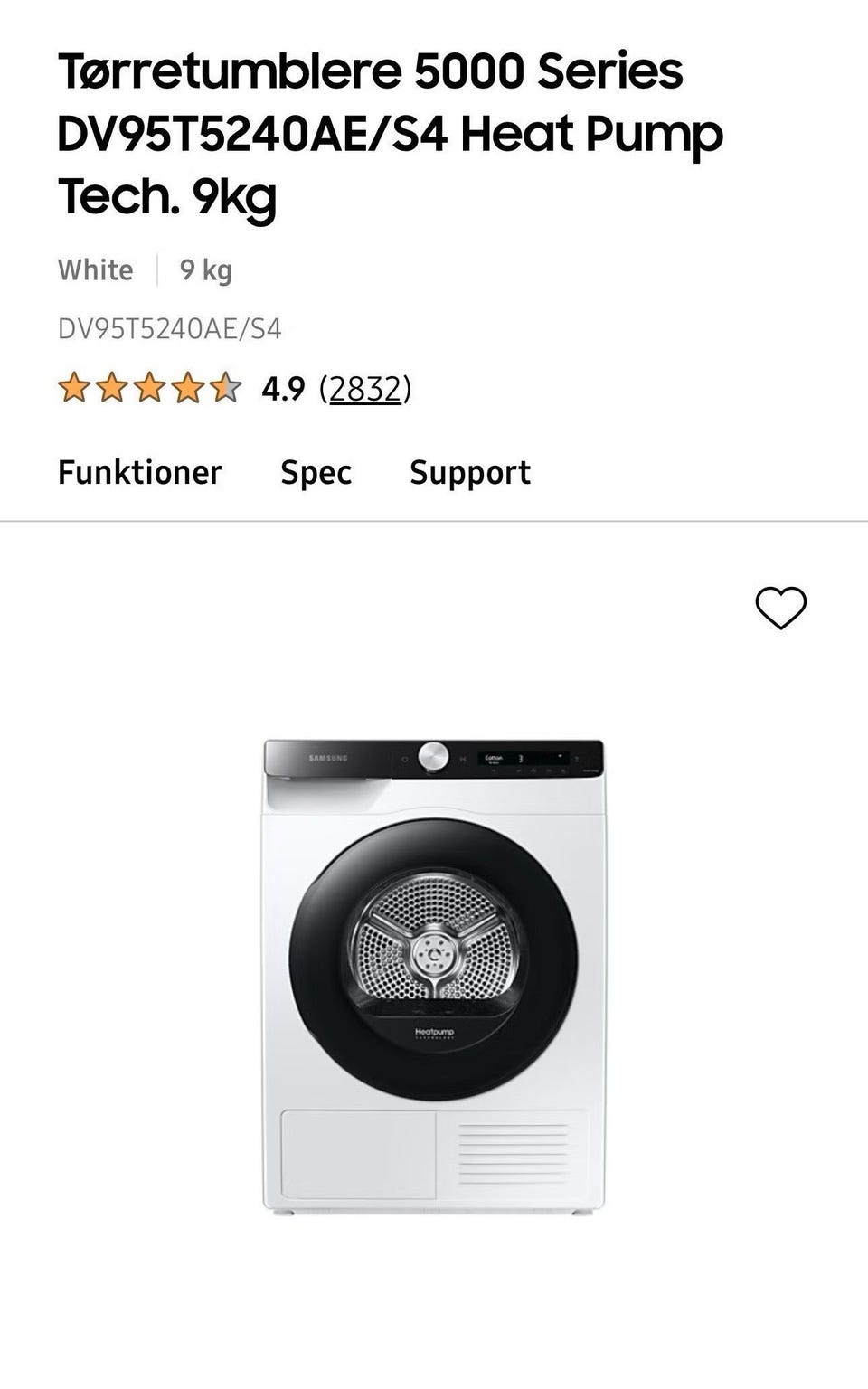Switch to the Funktioner tab
Viewport: 868px width, 1389px height.
(140, 472)
